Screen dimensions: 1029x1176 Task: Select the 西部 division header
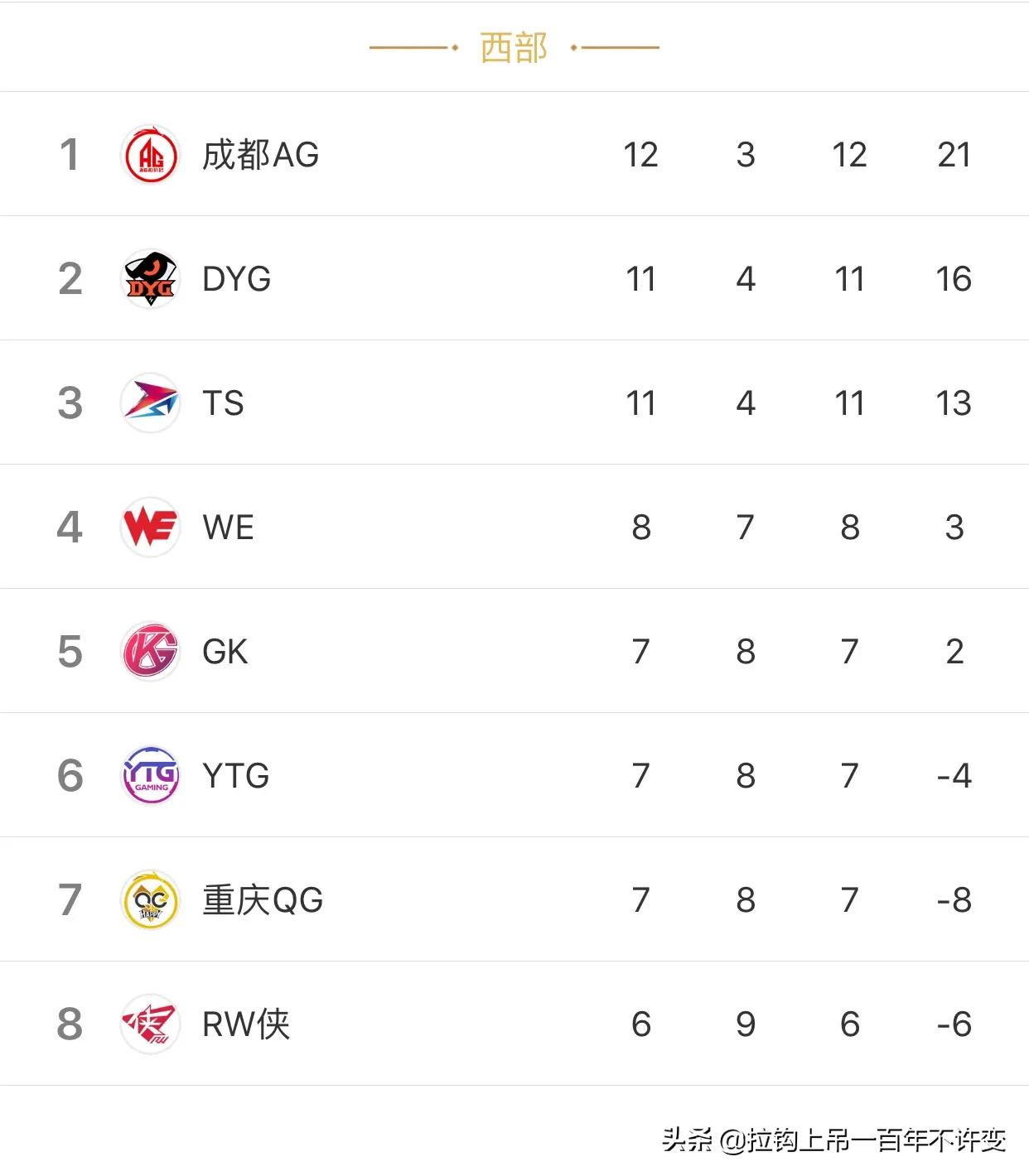514,48
